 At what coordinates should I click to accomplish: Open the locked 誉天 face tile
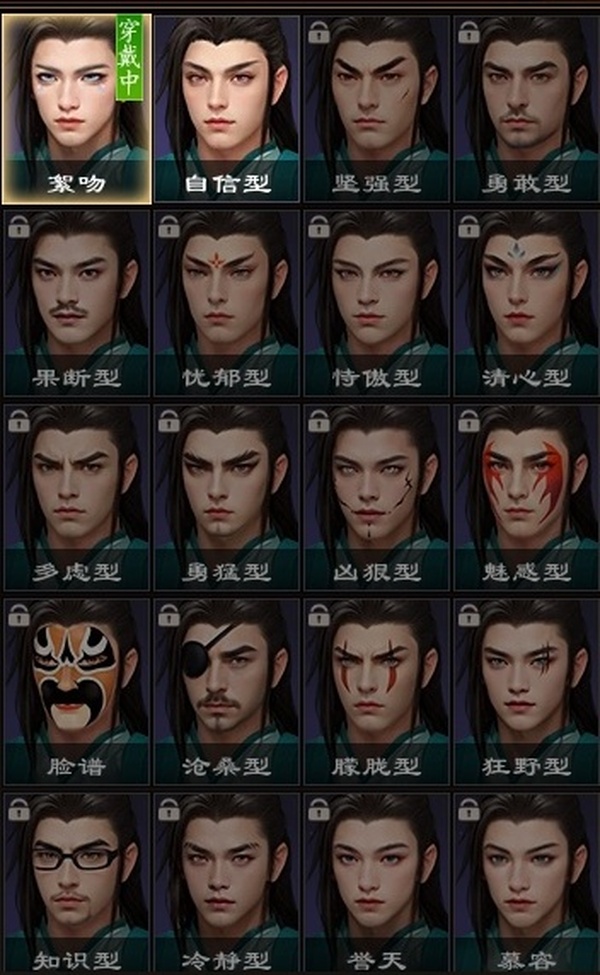point(376,884)
